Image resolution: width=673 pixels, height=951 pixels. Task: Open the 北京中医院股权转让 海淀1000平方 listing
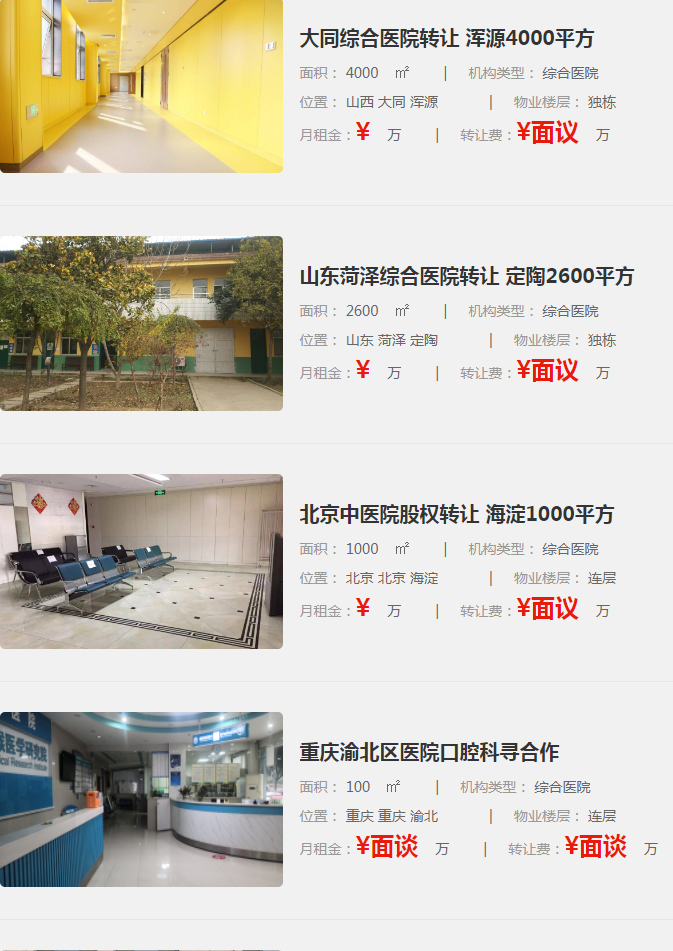click(x=457, y=515)
